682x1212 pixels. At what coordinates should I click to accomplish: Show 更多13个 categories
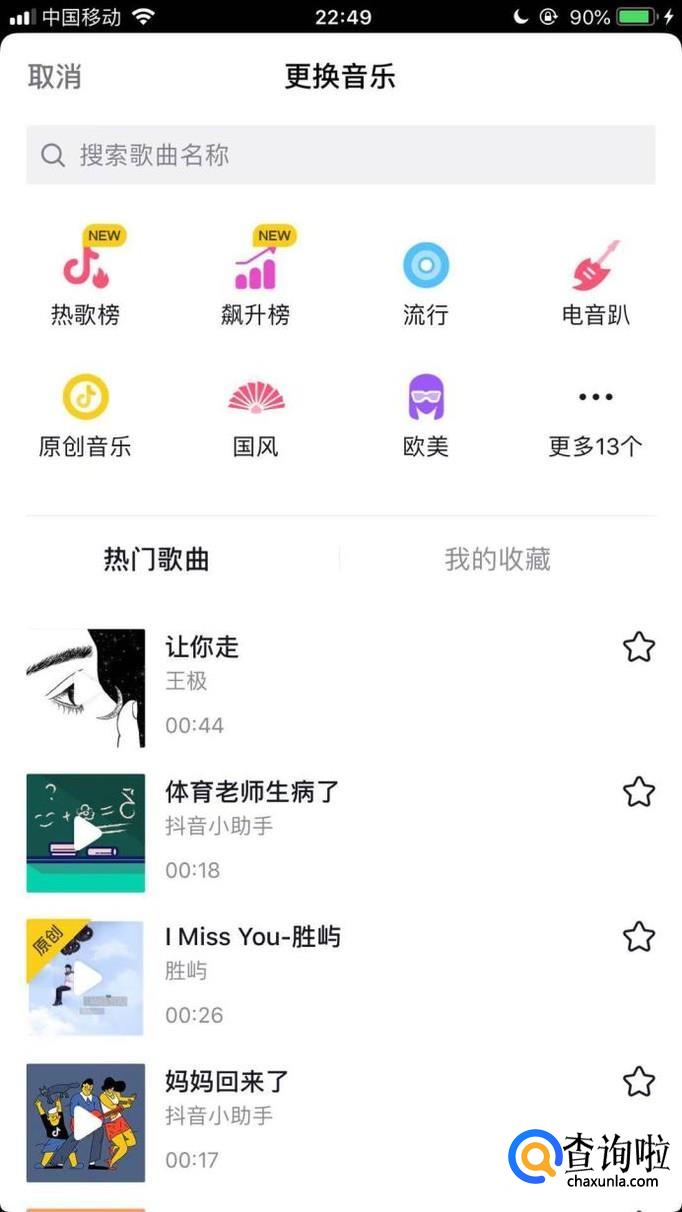coord(596,415)
